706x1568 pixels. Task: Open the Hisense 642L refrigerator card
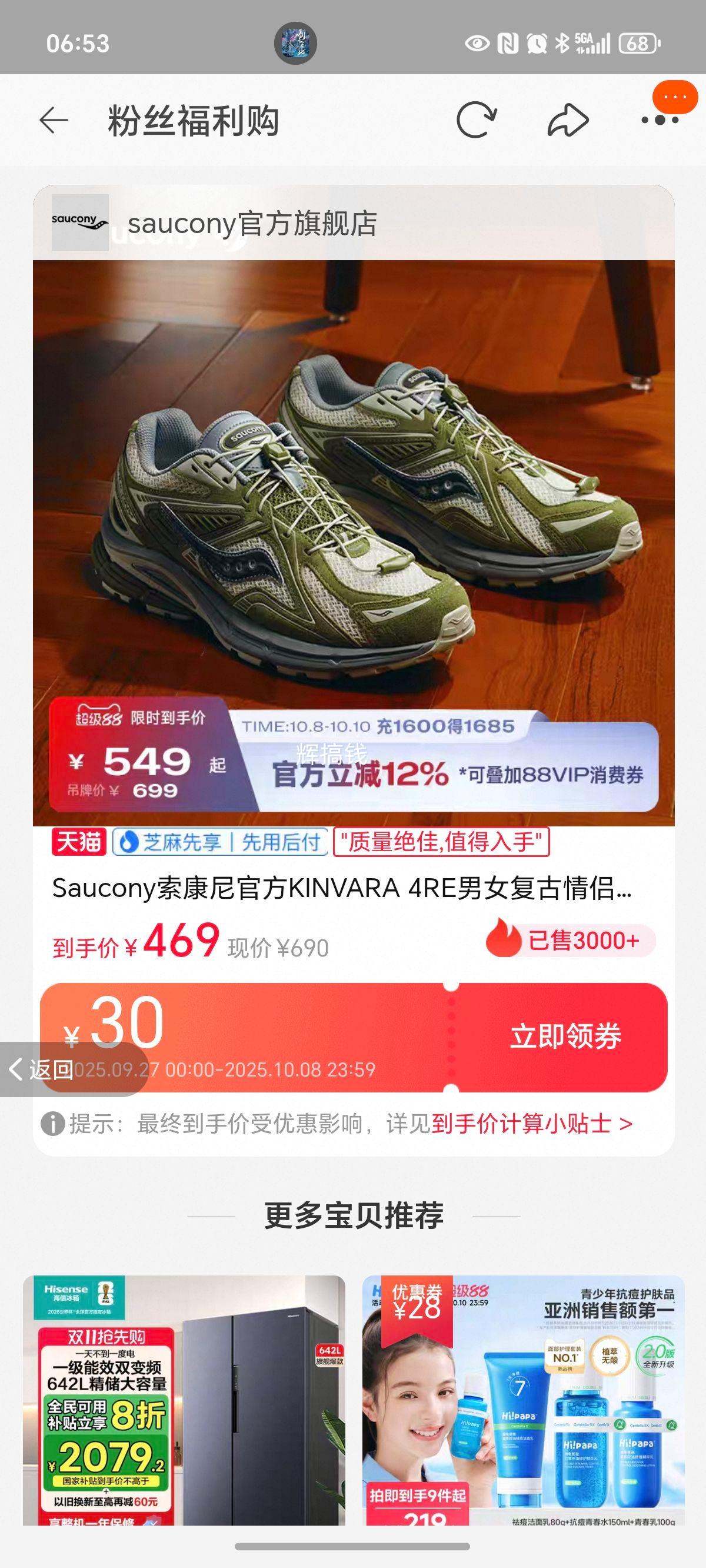coord(184,1400)
